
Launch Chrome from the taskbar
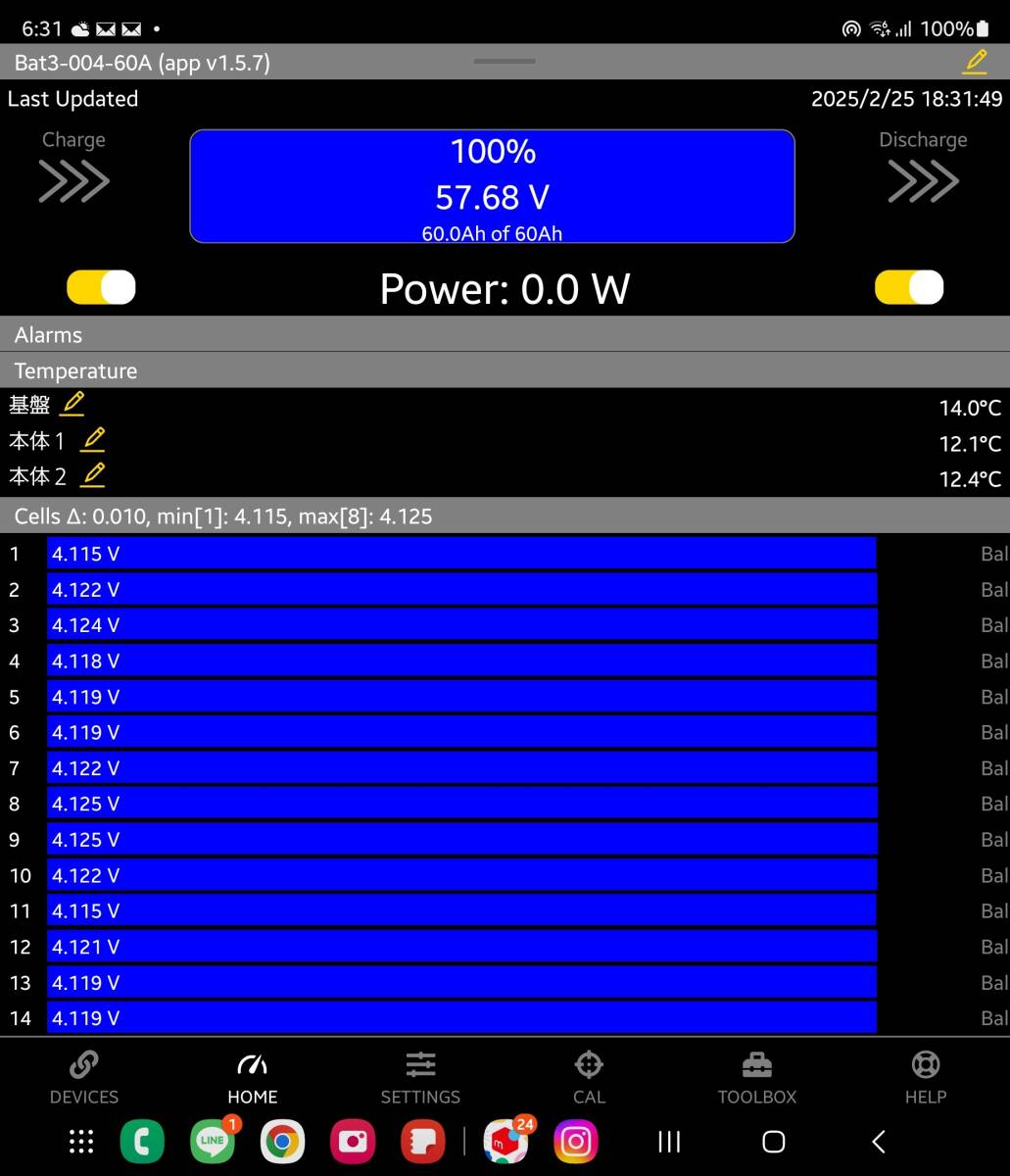click(282, 1142)
